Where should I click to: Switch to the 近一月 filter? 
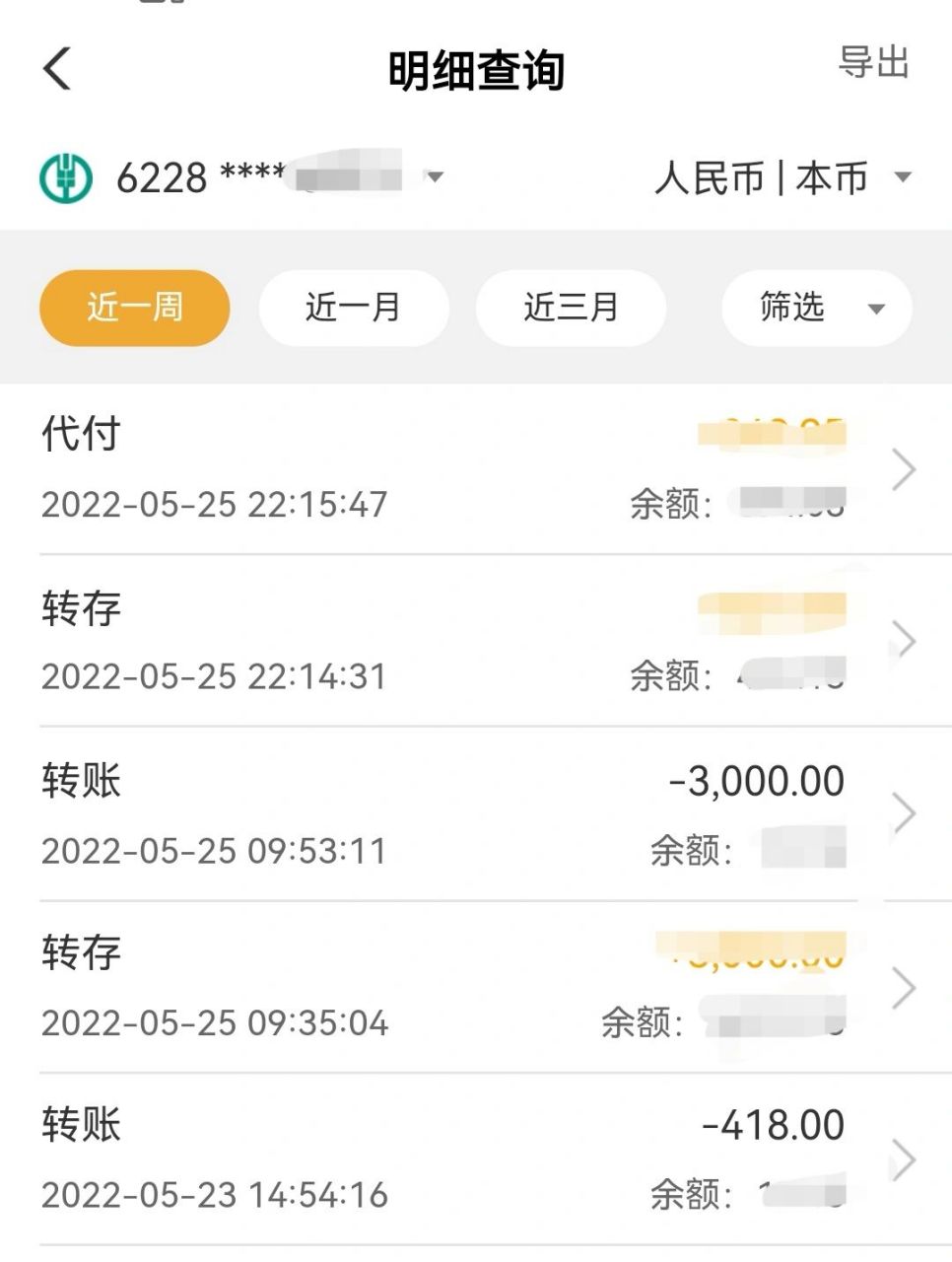pyautogui.click(x=353, y=308)
